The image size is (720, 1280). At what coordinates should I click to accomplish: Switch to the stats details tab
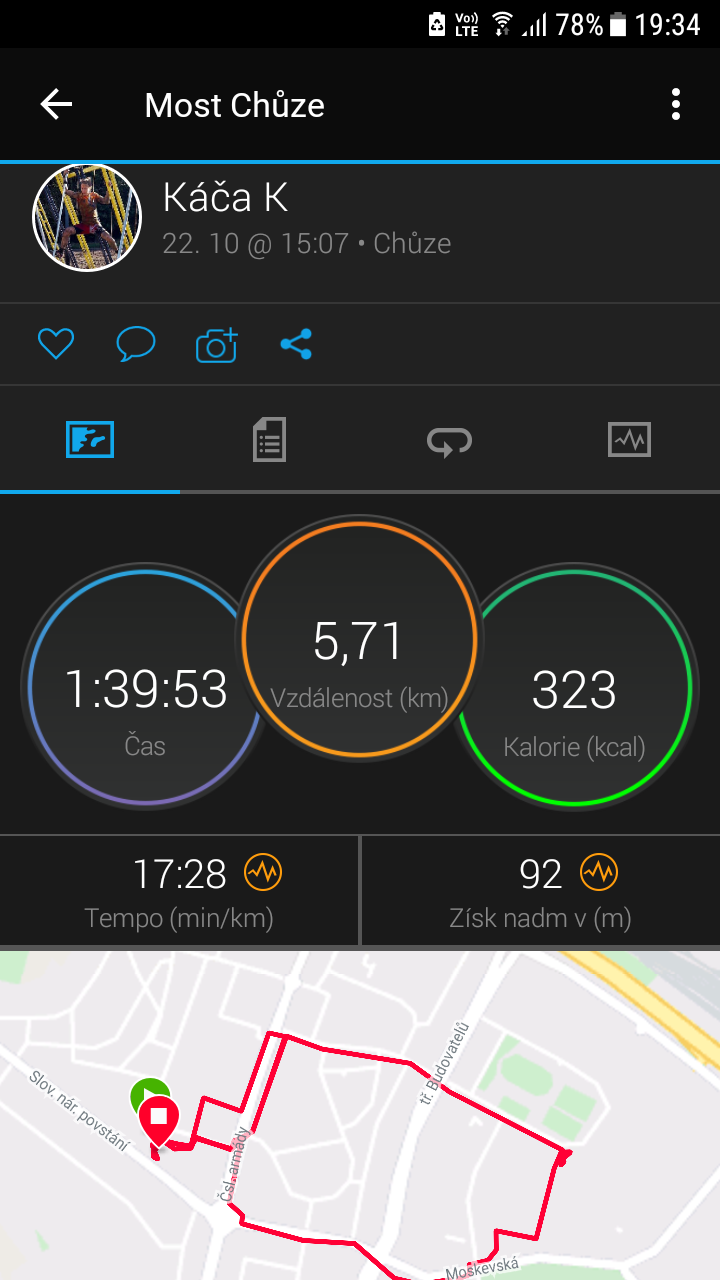269,440
